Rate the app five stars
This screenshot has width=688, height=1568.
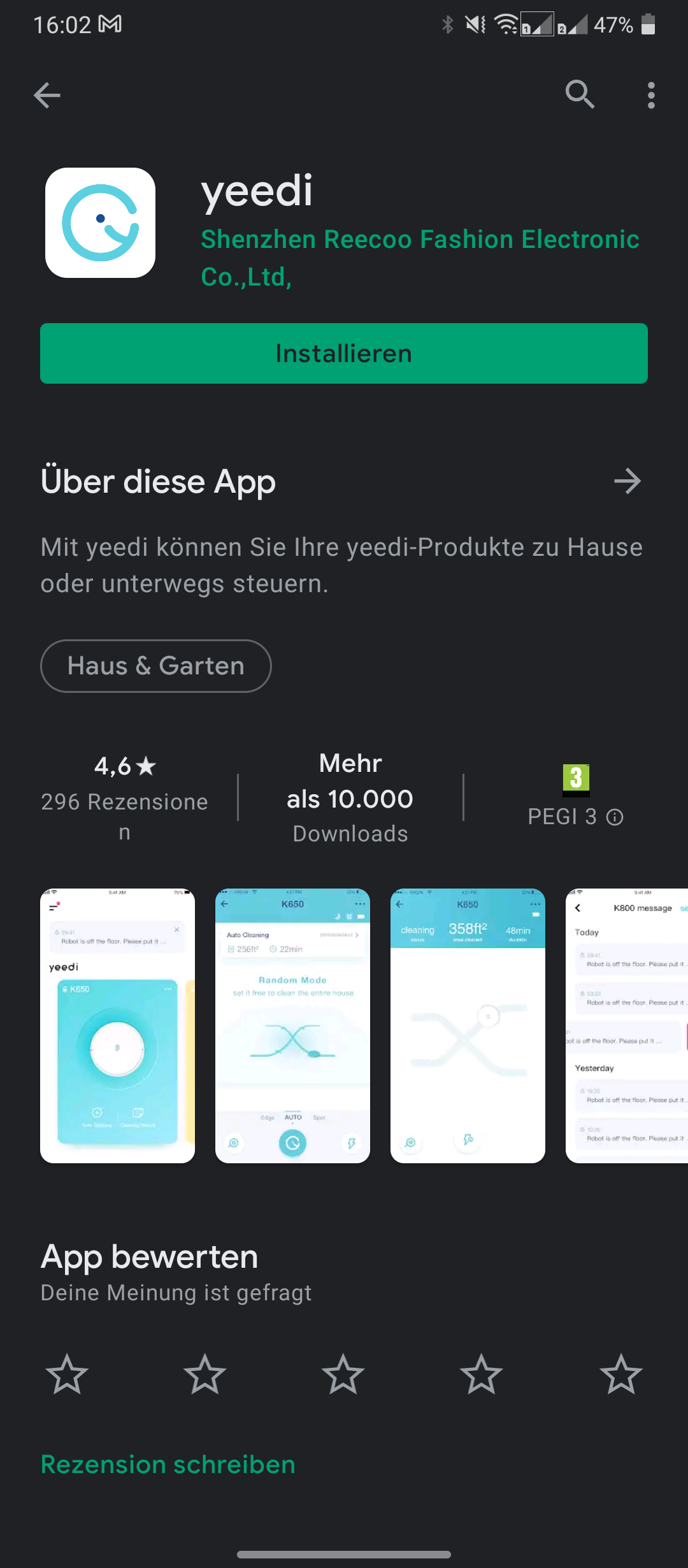click(621, 1374)
